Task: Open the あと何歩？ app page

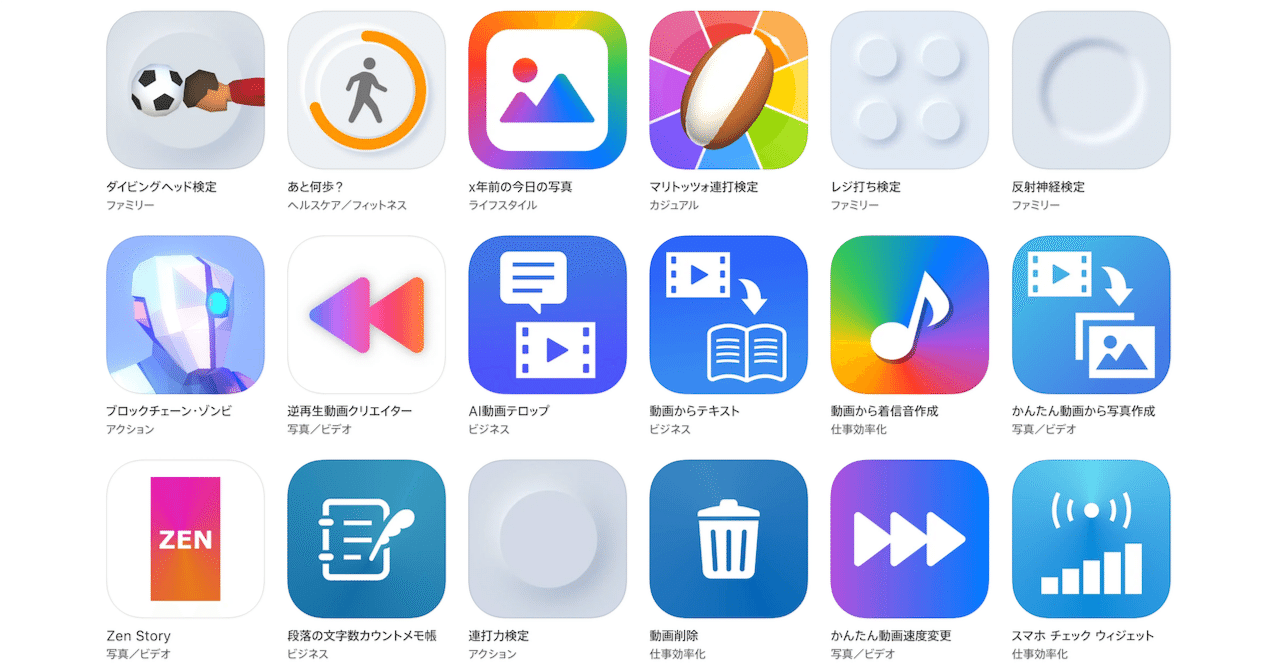Action: pyautogui.click(x=366, y=90)
